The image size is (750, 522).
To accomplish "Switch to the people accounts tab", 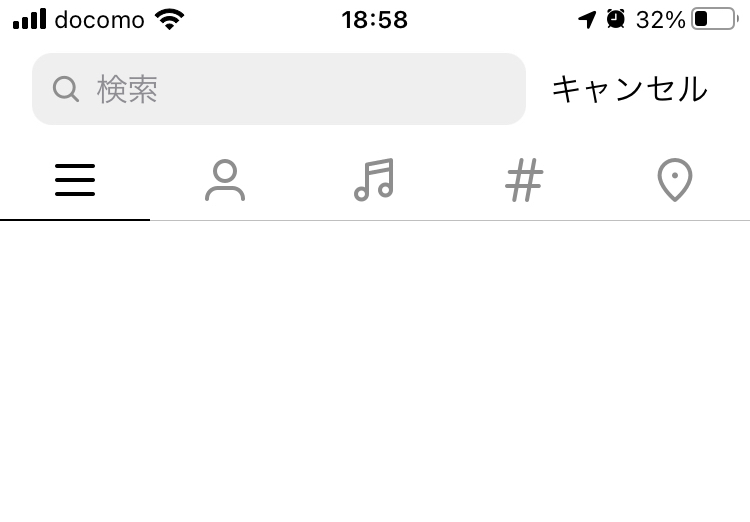I will click(225, 180).
